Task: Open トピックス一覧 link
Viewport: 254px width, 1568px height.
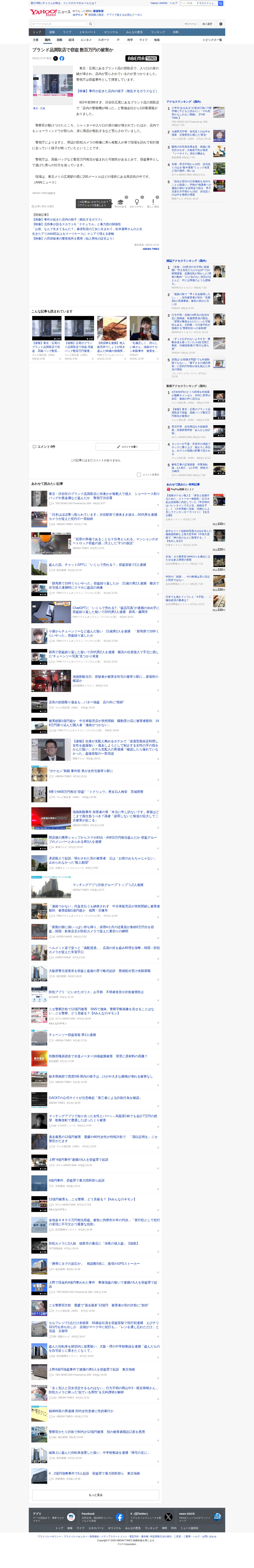Action: click(x=212, y=40)
